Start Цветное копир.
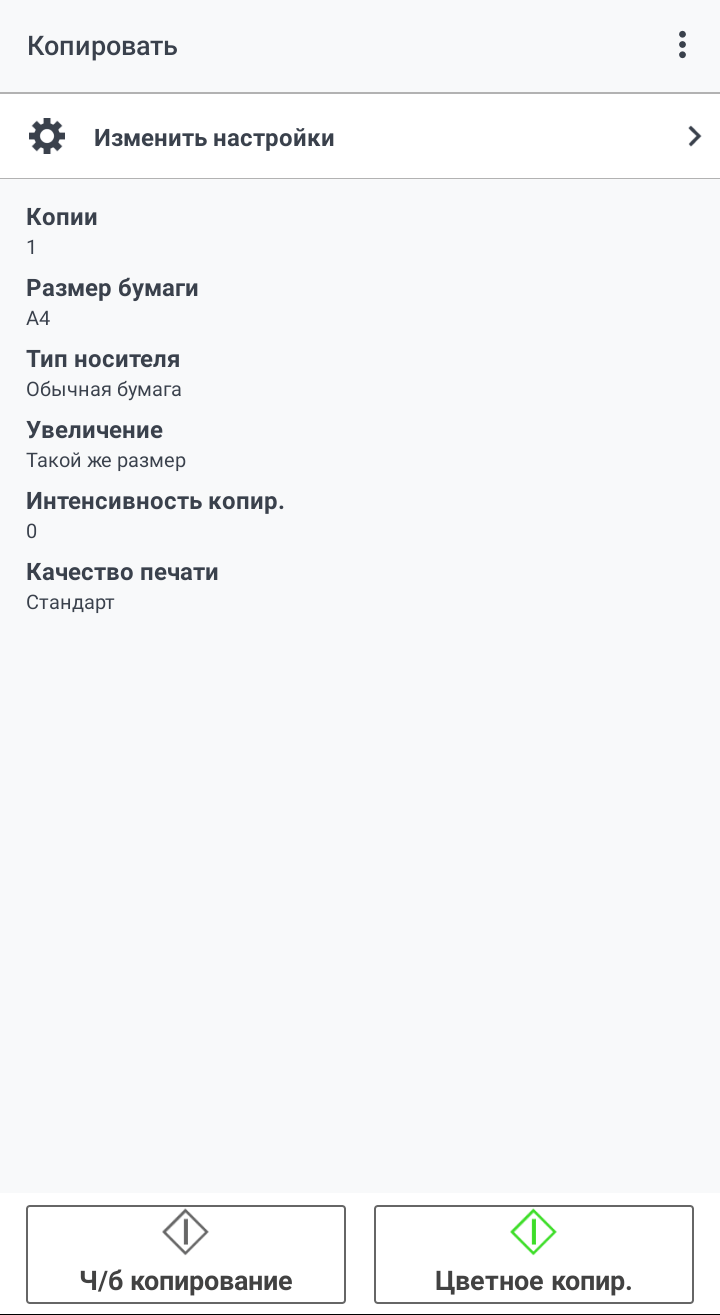The width and height of the screenshot is (720, 1315). 534,1254
